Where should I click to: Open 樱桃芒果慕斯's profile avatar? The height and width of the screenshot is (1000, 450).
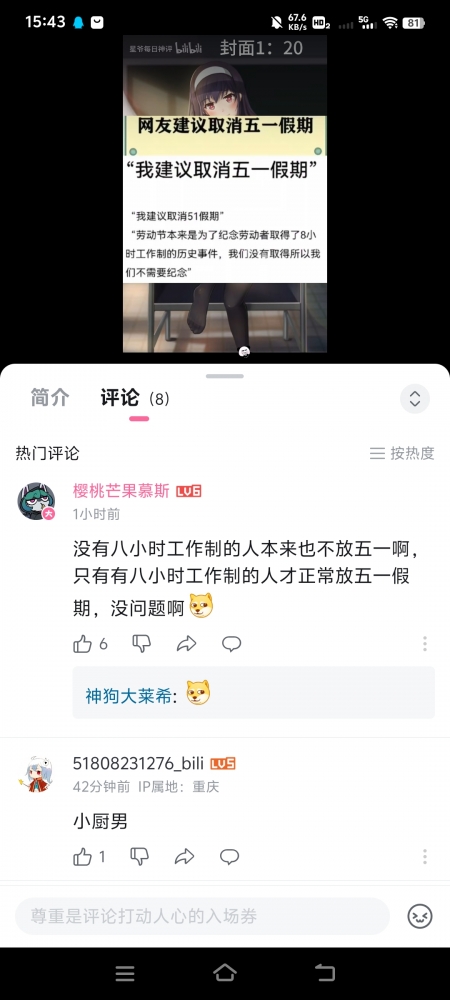(x=36, y=501)
